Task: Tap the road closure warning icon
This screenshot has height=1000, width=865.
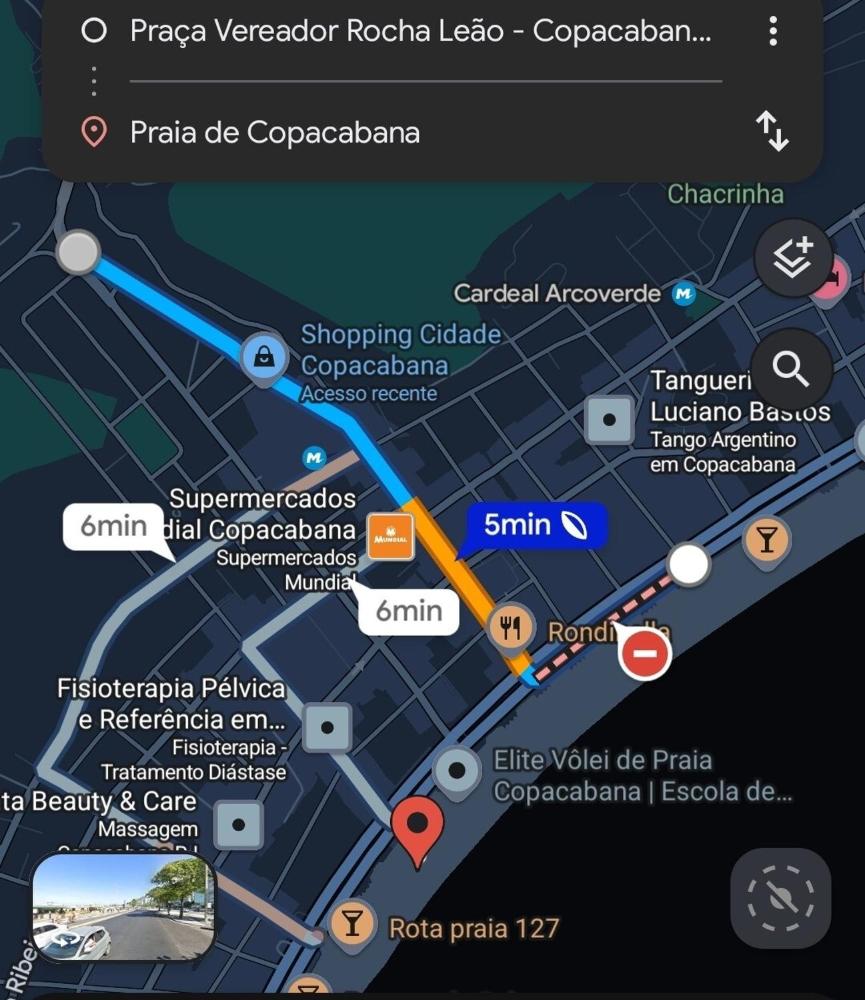Action: click(645, 656)
